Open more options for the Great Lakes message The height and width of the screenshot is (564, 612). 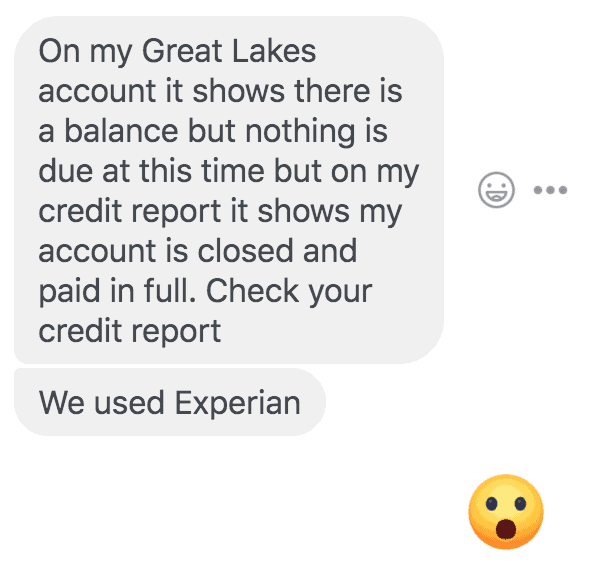[550, 190]
